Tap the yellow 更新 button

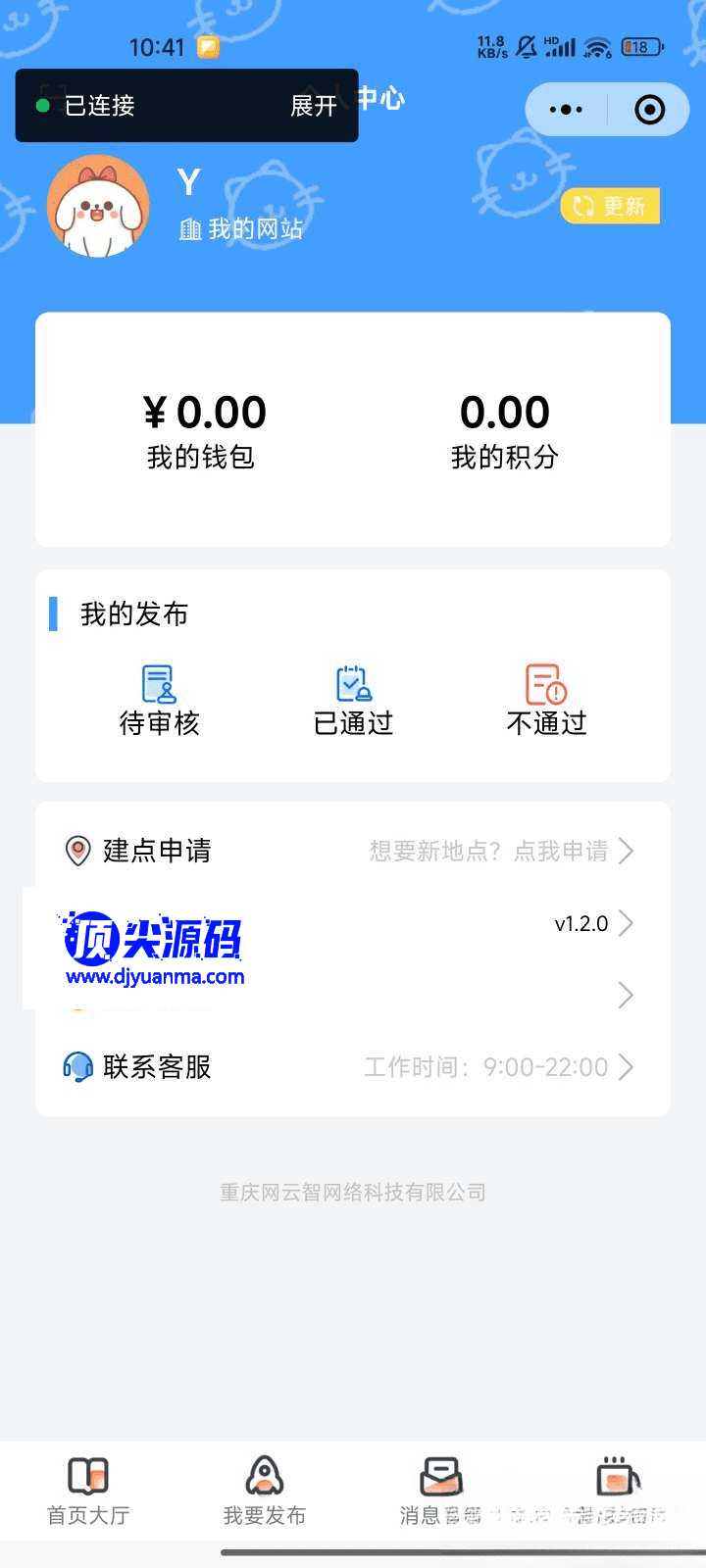pyautogui.click(x=610, y=206)
